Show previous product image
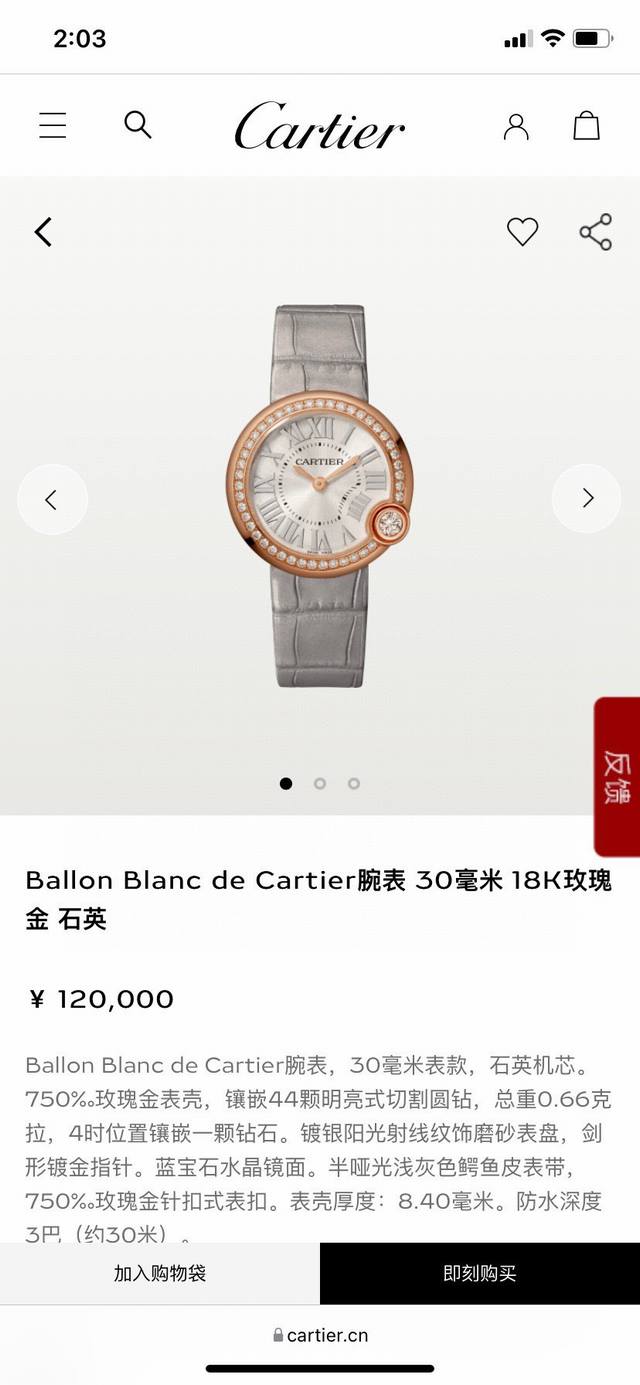The width and height of the screenshot is (640, 1385). [x=52, y=499]
